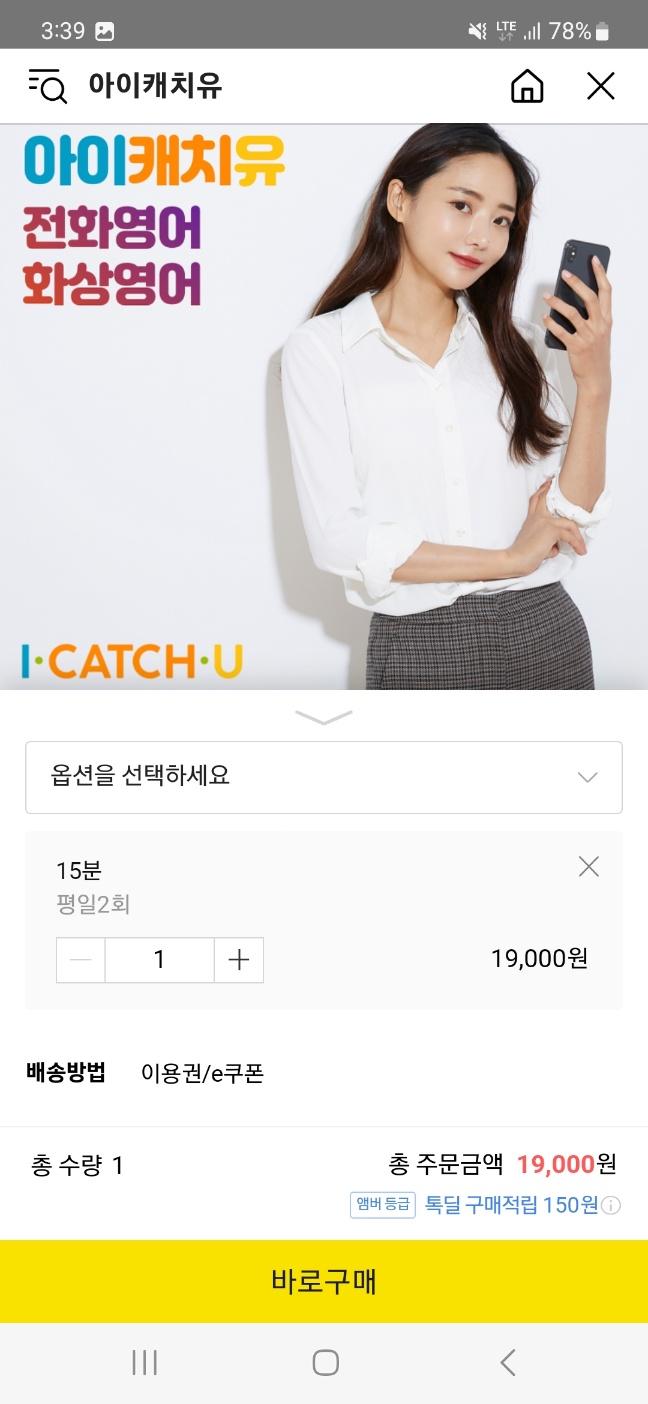The height and width of the screenshot is (1404, 648).
Task: Open recent apps from the navigation bar
Action: tap(145, 1362)
